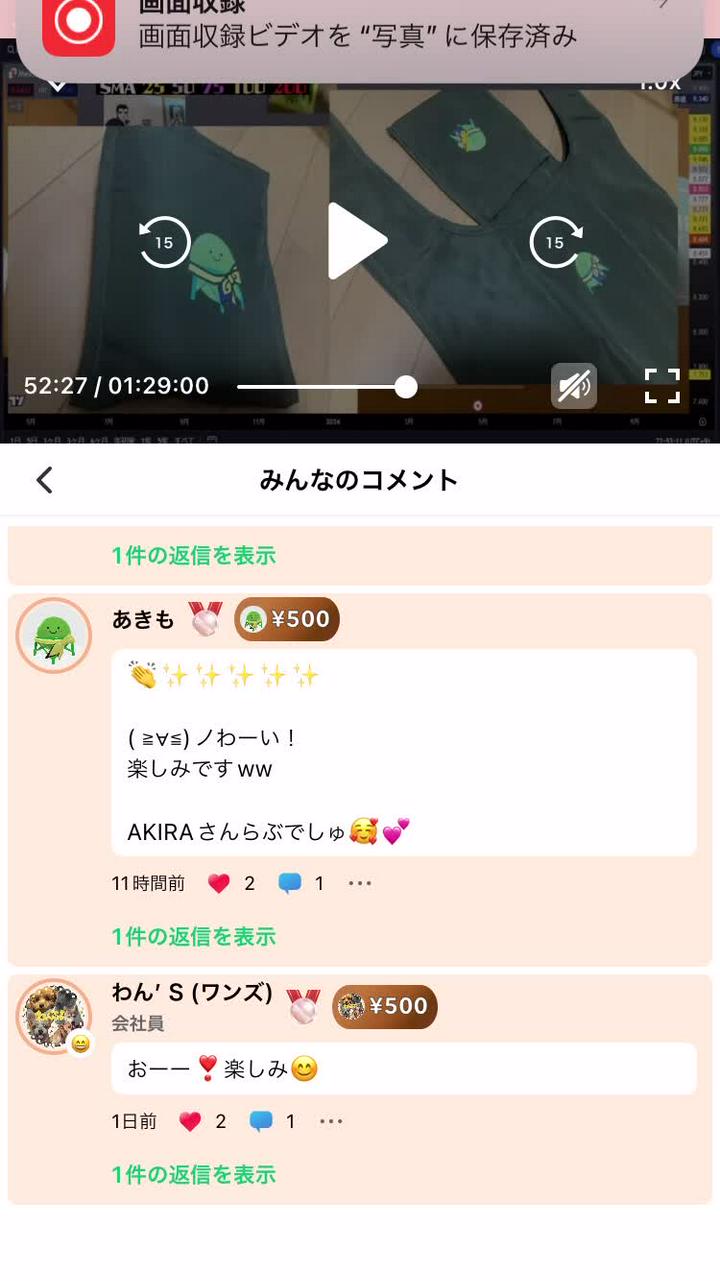Open the topmost 1件の返信を表示 link
This screenshot has height=1281, width=720.
click(194, 556)
